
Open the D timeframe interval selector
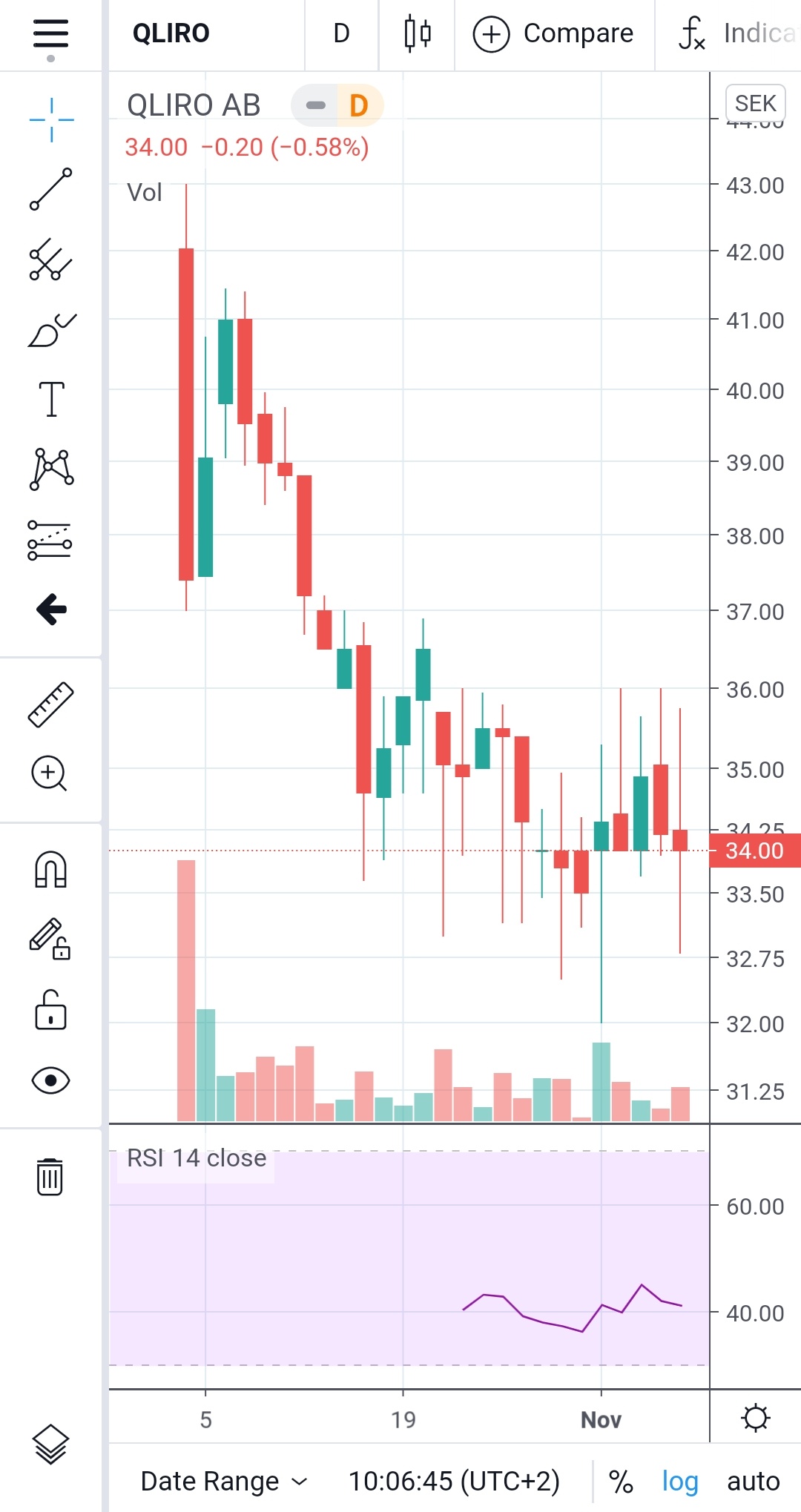341,34
